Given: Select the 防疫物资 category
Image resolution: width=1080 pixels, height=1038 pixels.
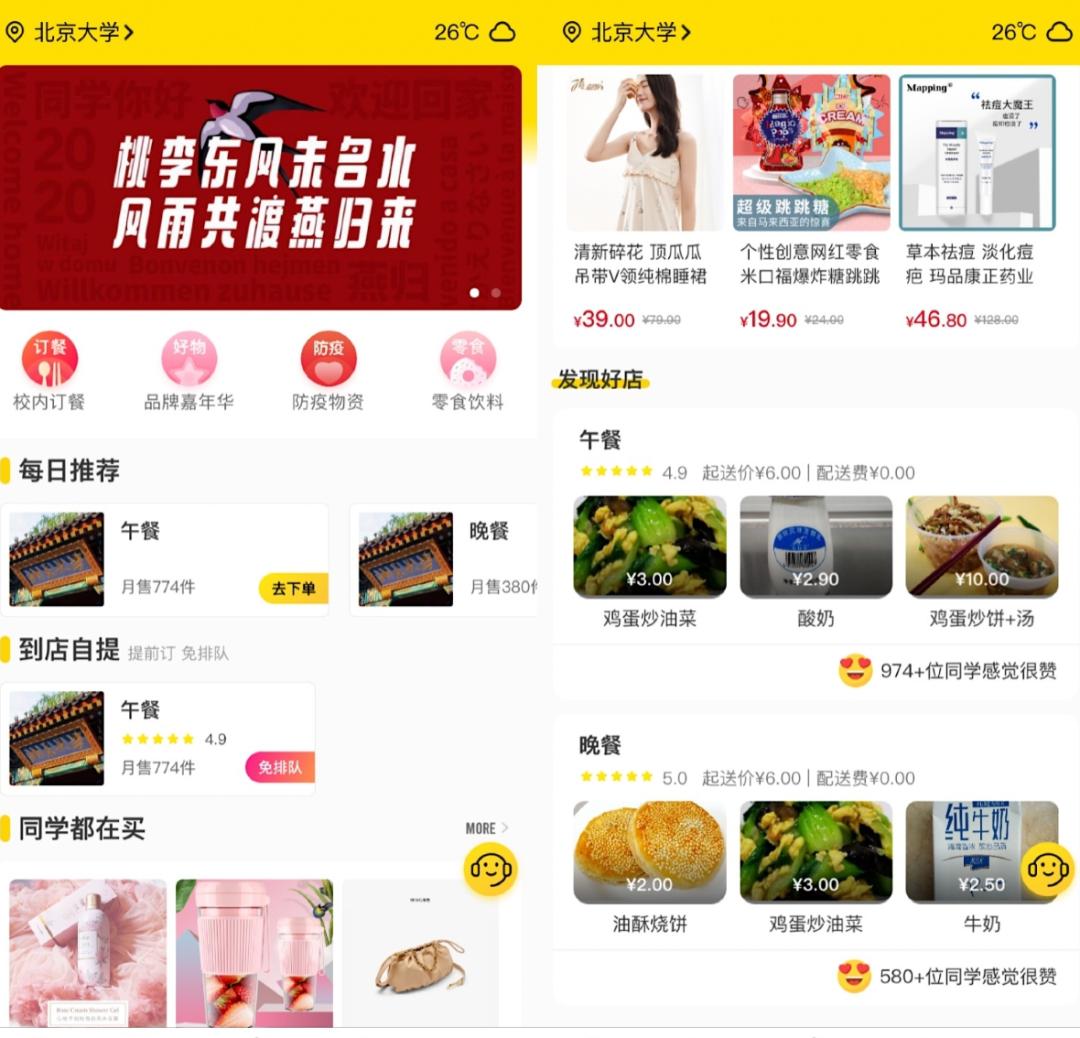Looking at the screenshot, I should point(328,371).
